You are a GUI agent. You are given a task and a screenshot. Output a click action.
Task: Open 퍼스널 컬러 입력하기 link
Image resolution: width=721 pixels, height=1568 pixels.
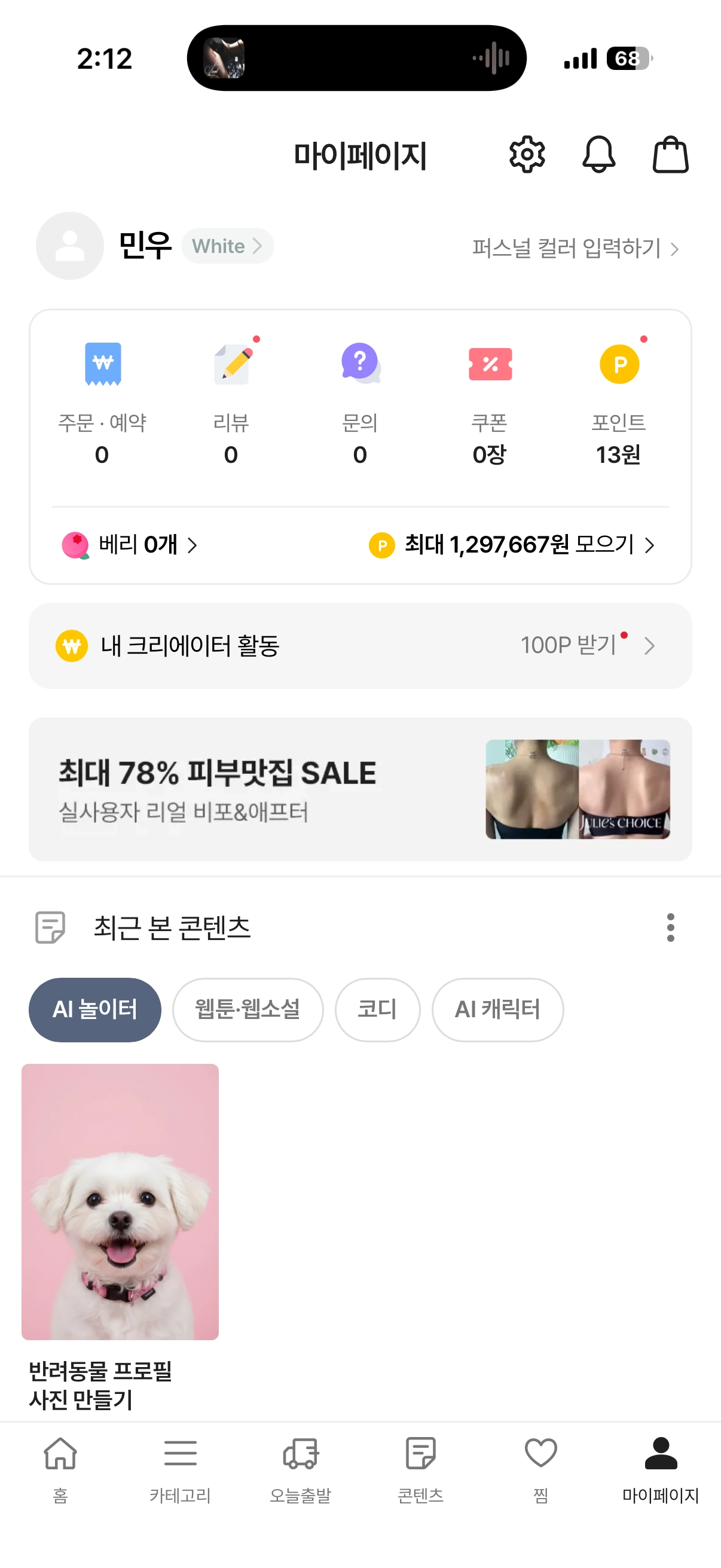pyautogui.click(x=575, y=248)
